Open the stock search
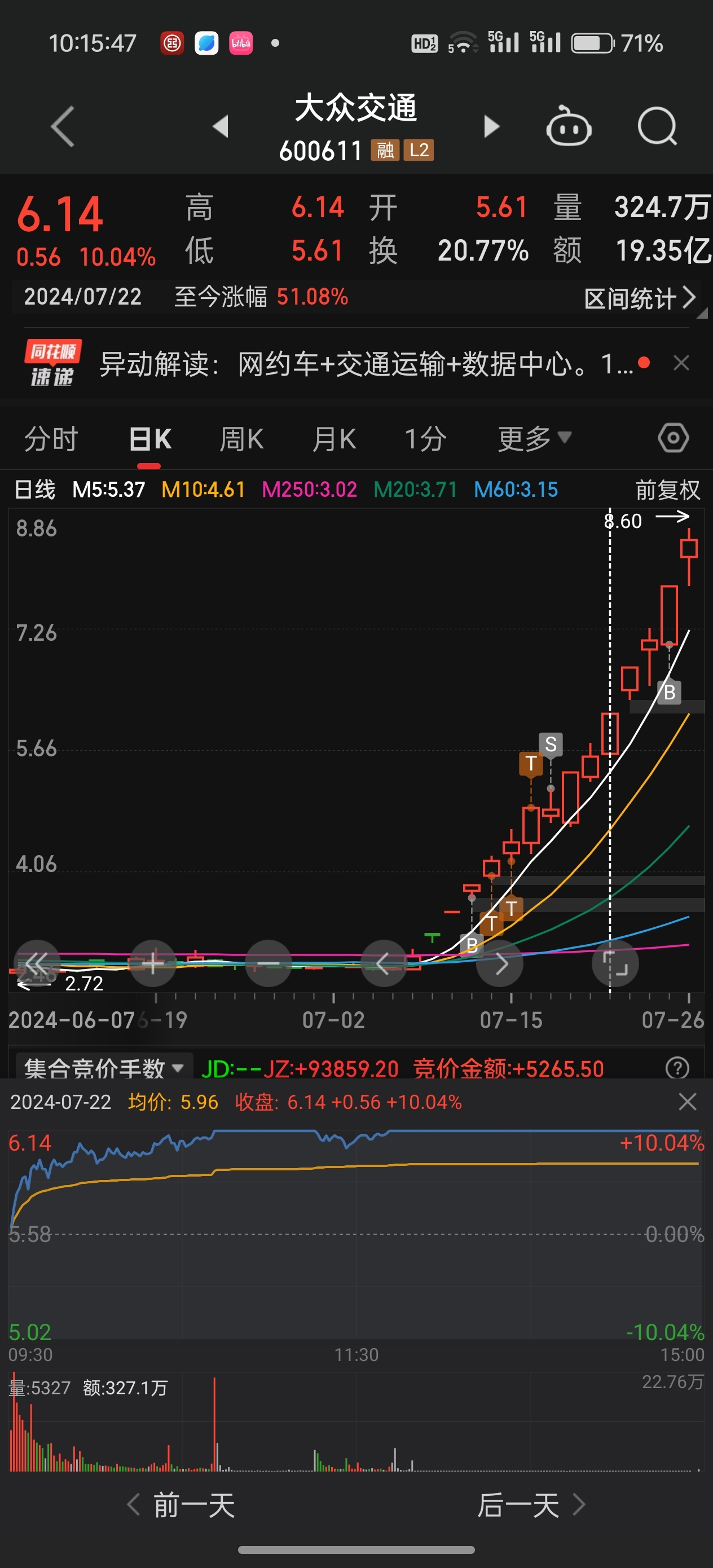This screenshot has width=713, height=1568. pos(658,126)
